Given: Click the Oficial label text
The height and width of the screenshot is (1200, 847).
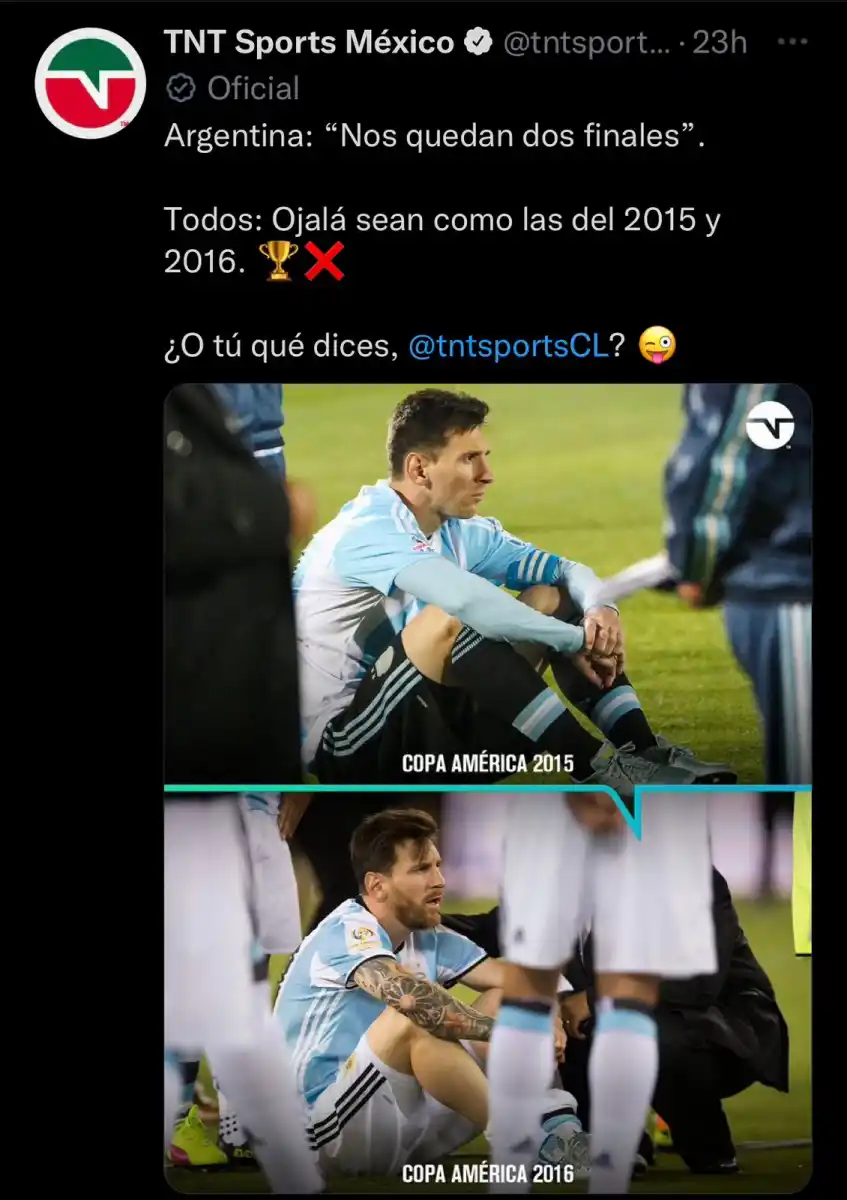Looking at the screenshot, I should tap(253, 88).
